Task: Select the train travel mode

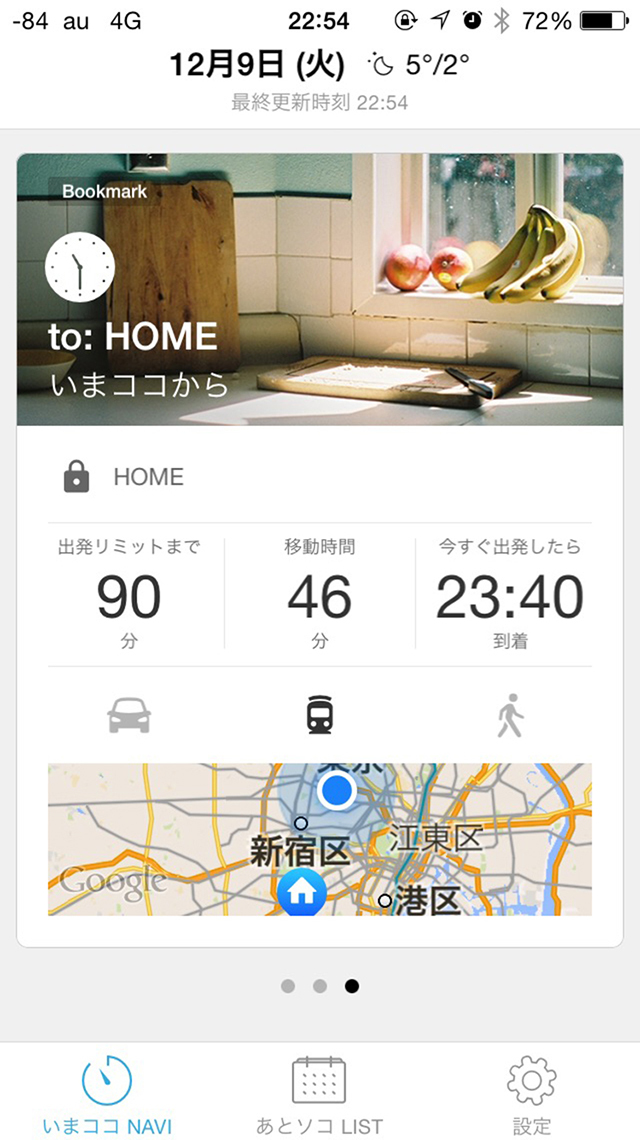Action: pyautogui.click(x=319, y=715)
